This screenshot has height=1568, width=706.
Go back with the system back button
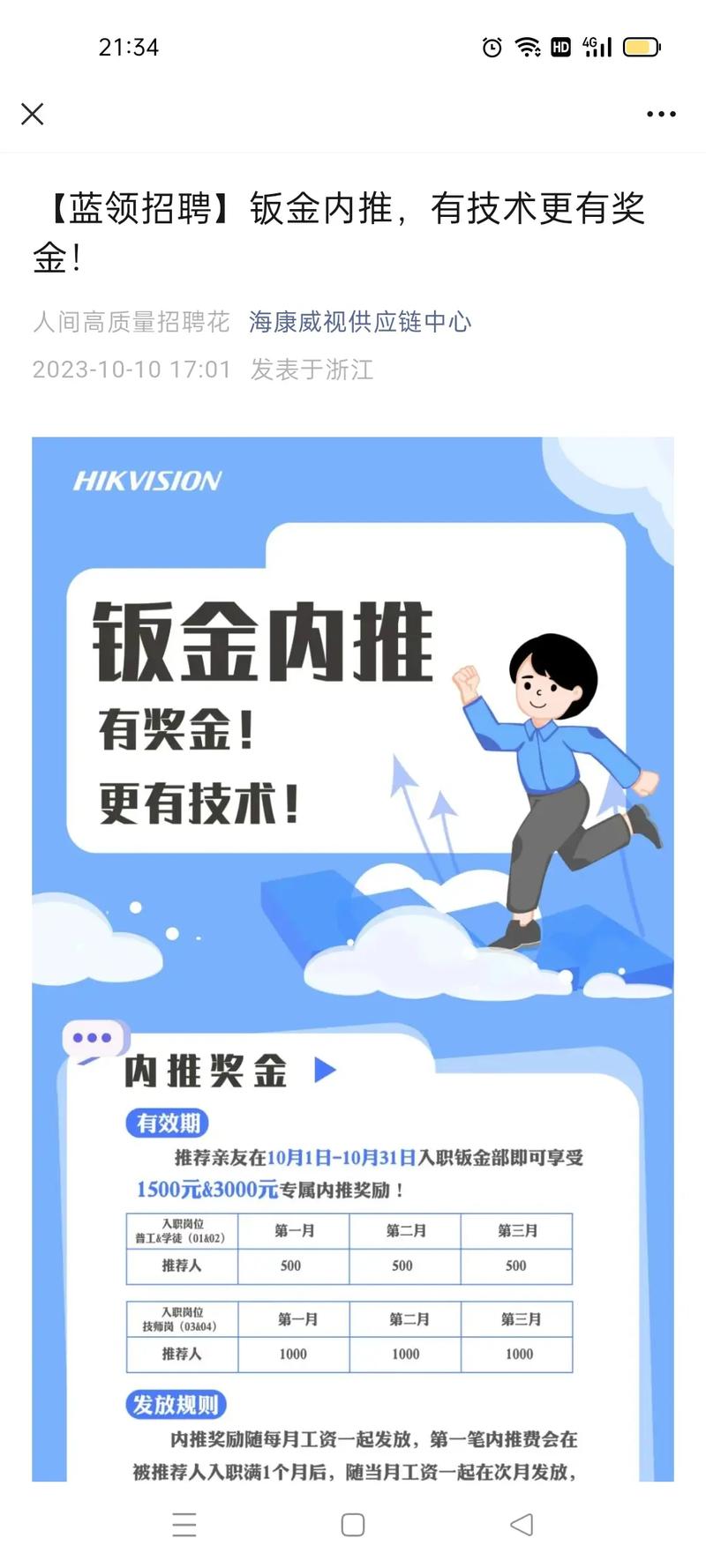pos(522,1524)
